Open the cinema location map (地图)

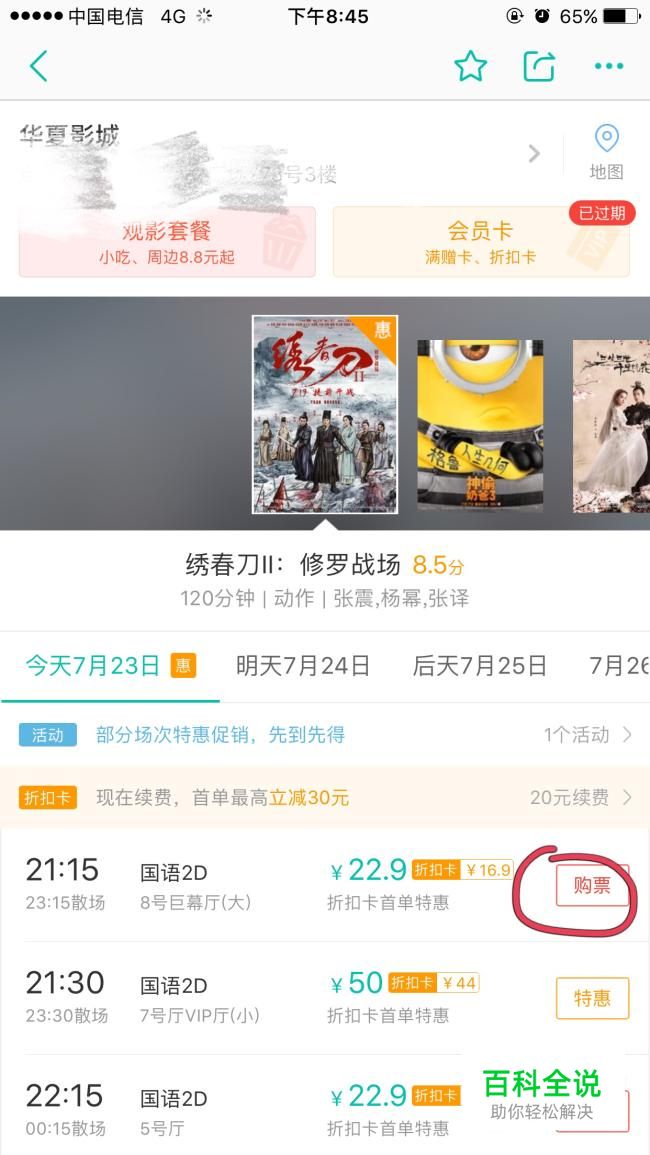(x=606, y=152)
